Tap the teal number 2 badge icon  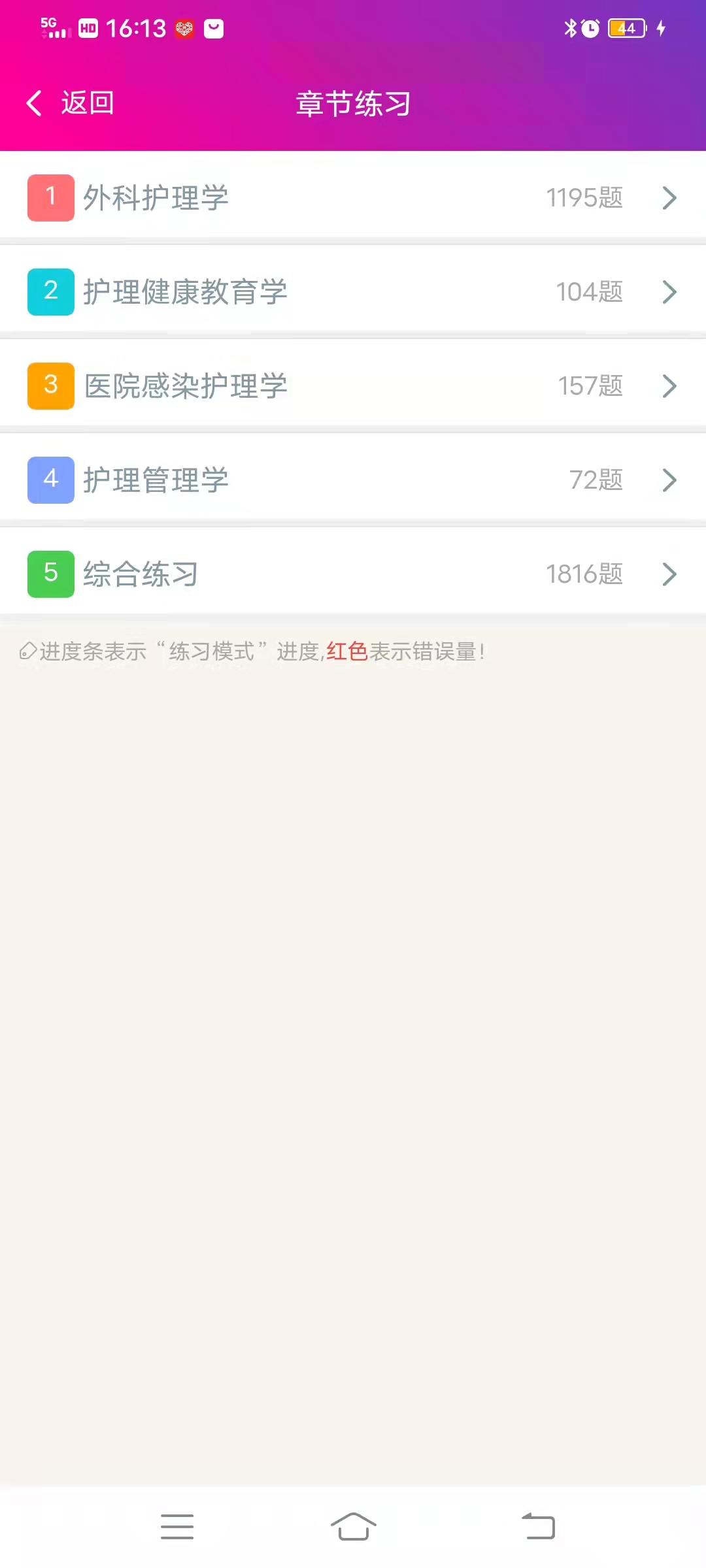pyautogui.click(x=50, y=291)
